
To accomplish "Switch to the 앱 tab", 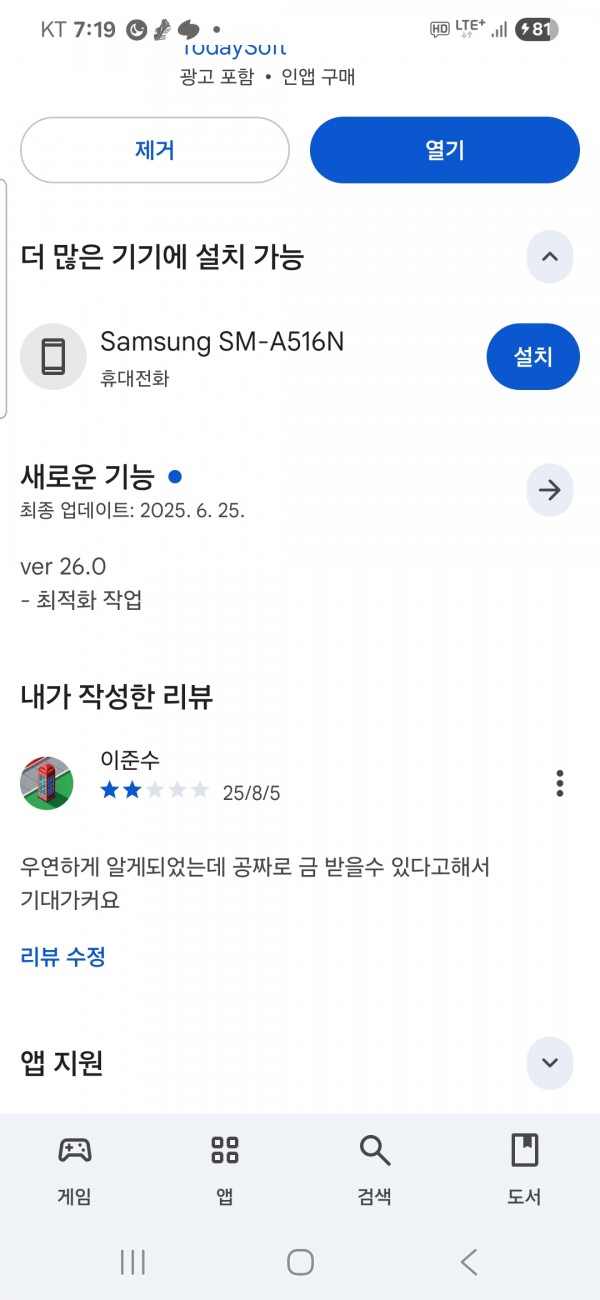I will [225, 1170].
